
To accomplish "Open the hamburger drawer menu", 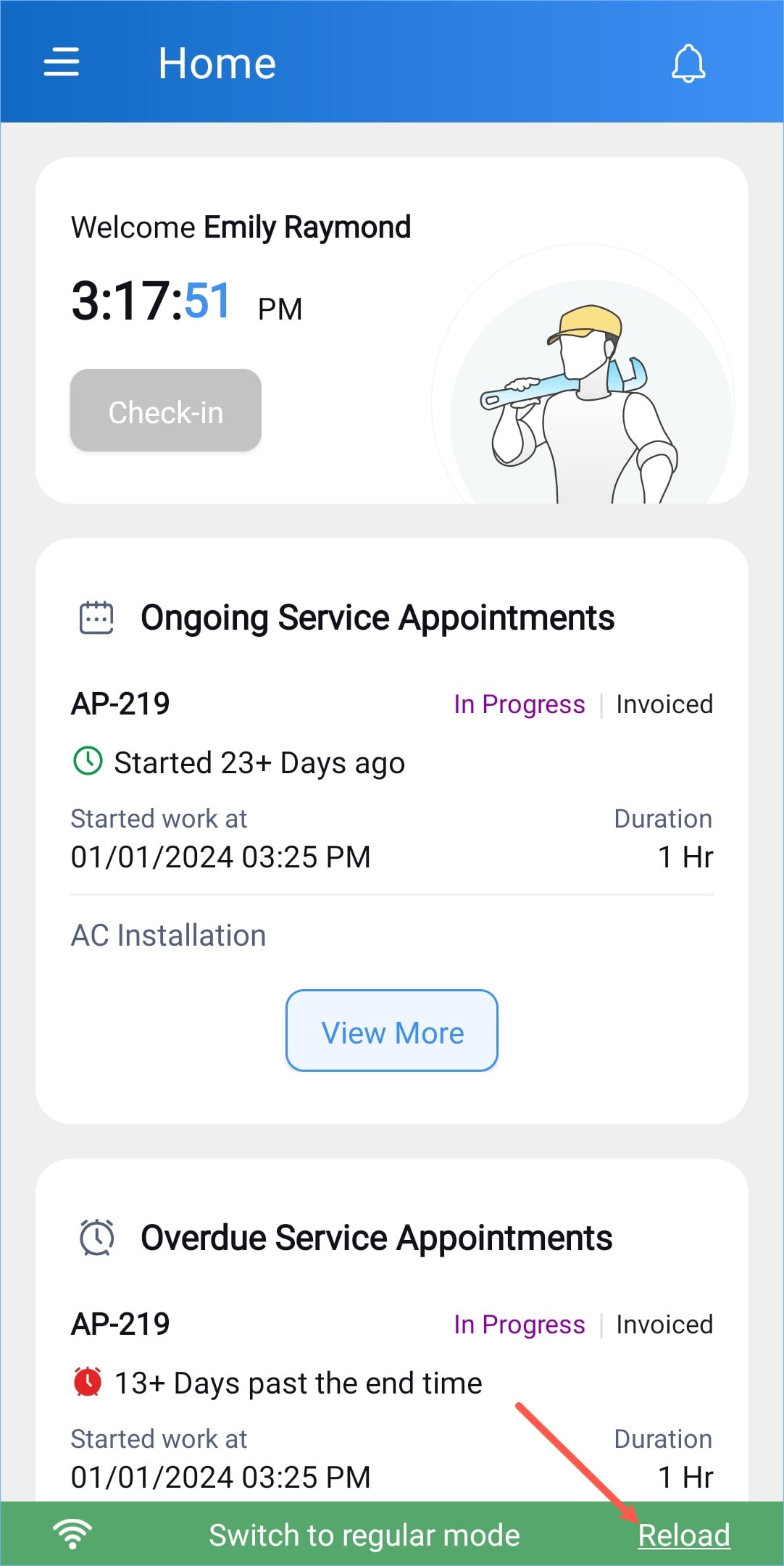I will click(x=62, y=62).
